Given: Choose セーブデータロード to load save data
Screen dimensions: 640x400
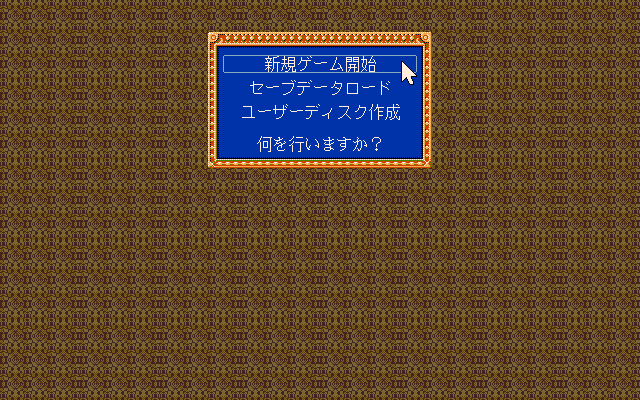Looking at the screenshot, I should coord(319,88).
